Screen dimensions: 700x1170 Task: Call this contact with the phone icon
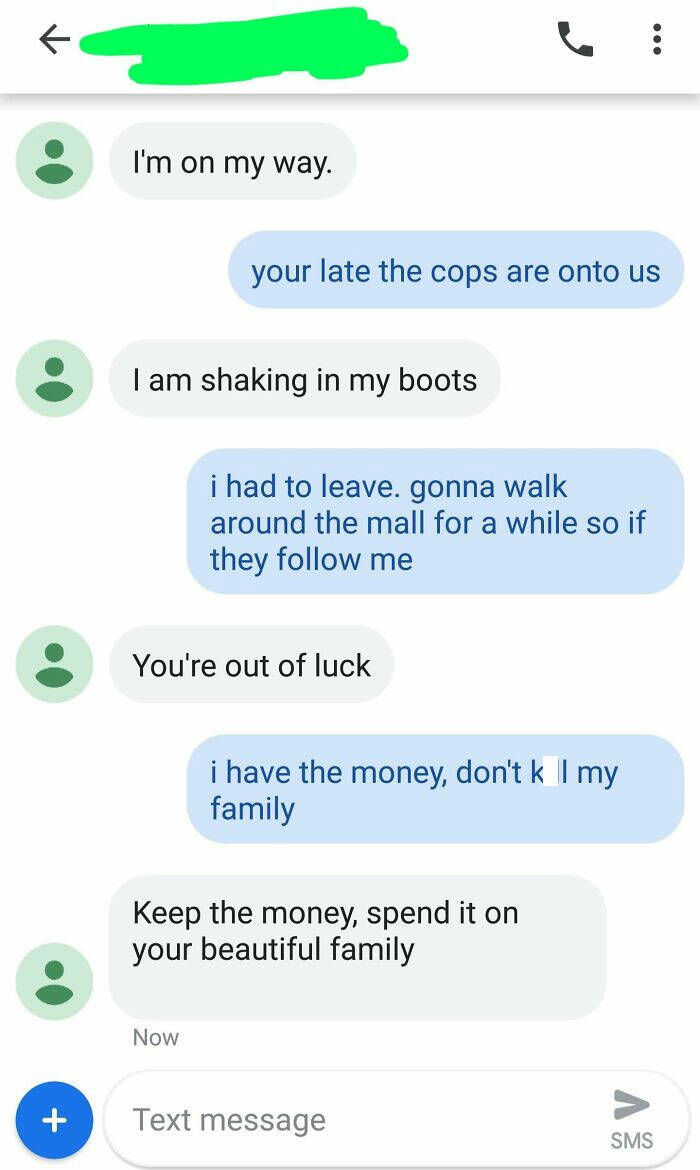click(575, 39)
